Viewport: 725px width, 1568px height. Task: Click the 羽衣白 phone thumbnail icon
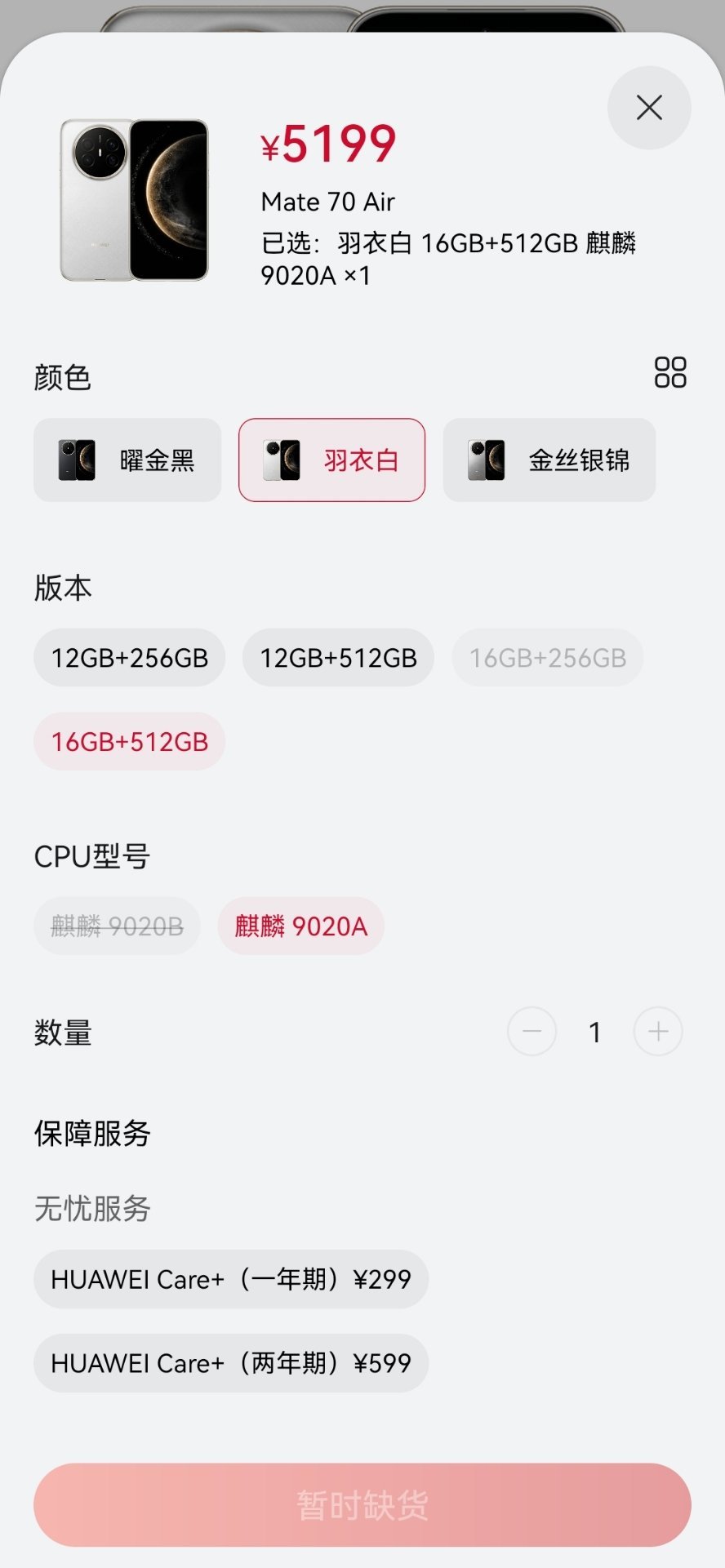[280, 460]
